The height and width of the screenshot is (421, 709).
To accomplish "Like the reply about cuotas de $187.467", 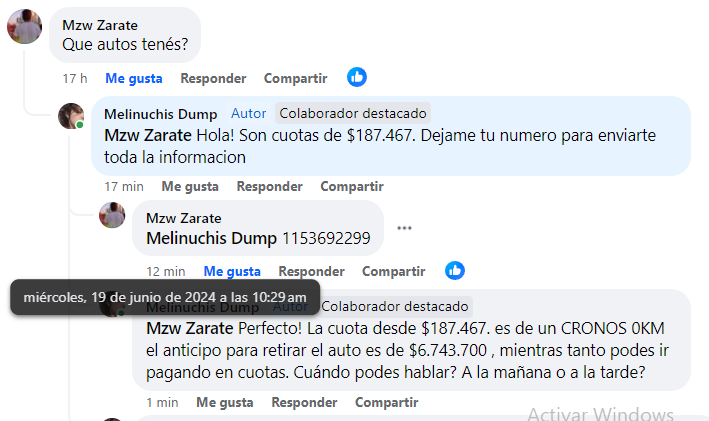I will 190,186.
